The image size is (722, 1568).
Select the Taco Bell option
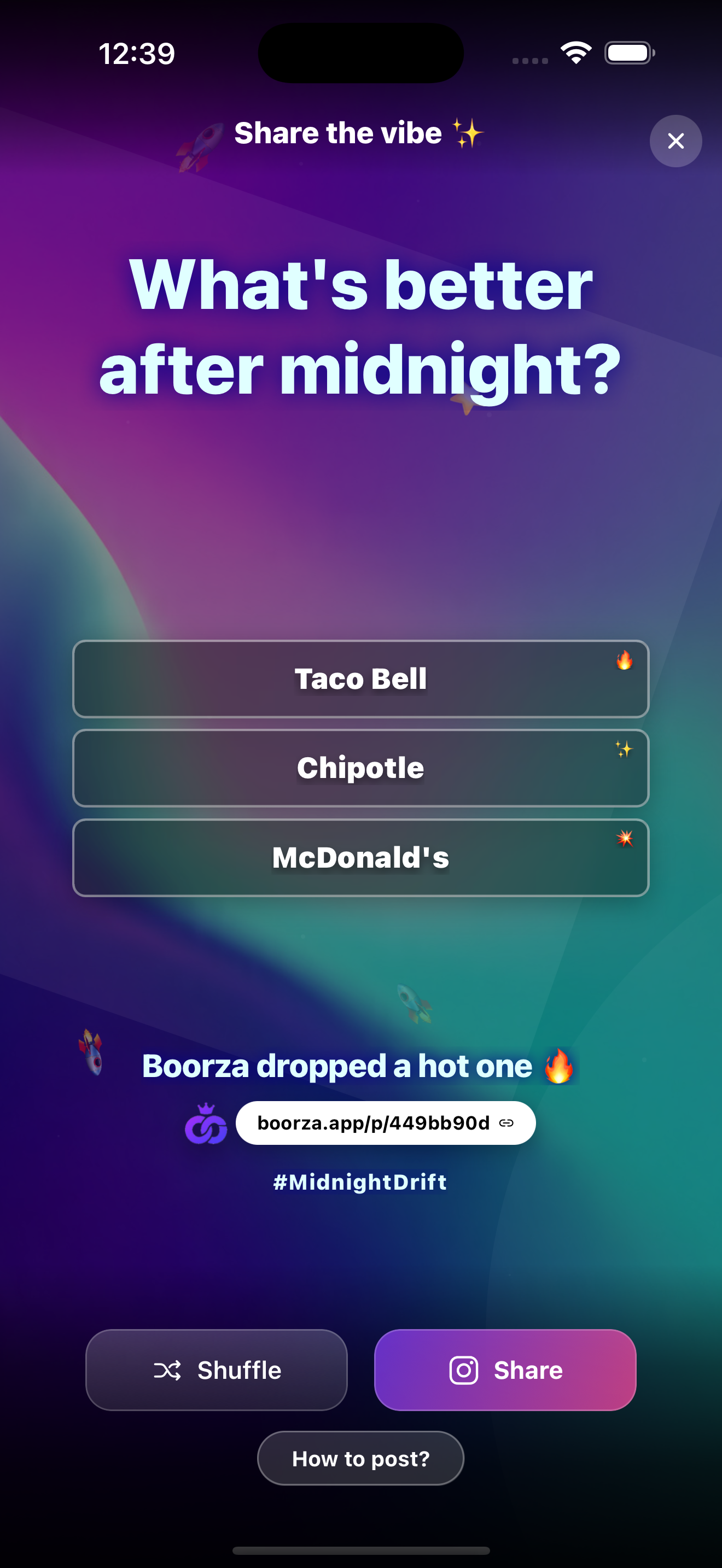360,678
